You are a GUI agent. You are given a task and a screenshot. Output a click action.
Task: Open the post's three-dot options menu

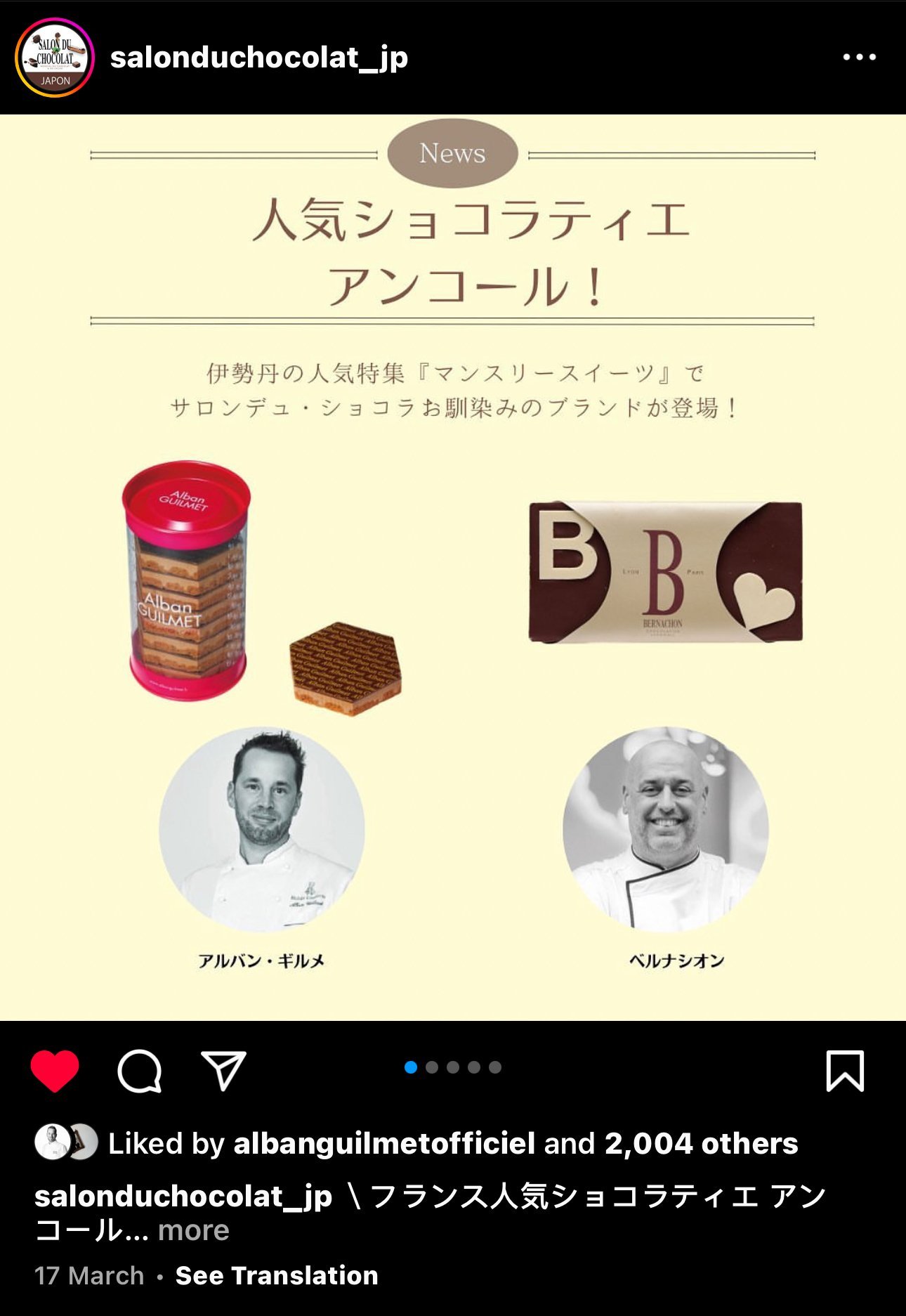[859, 57]
